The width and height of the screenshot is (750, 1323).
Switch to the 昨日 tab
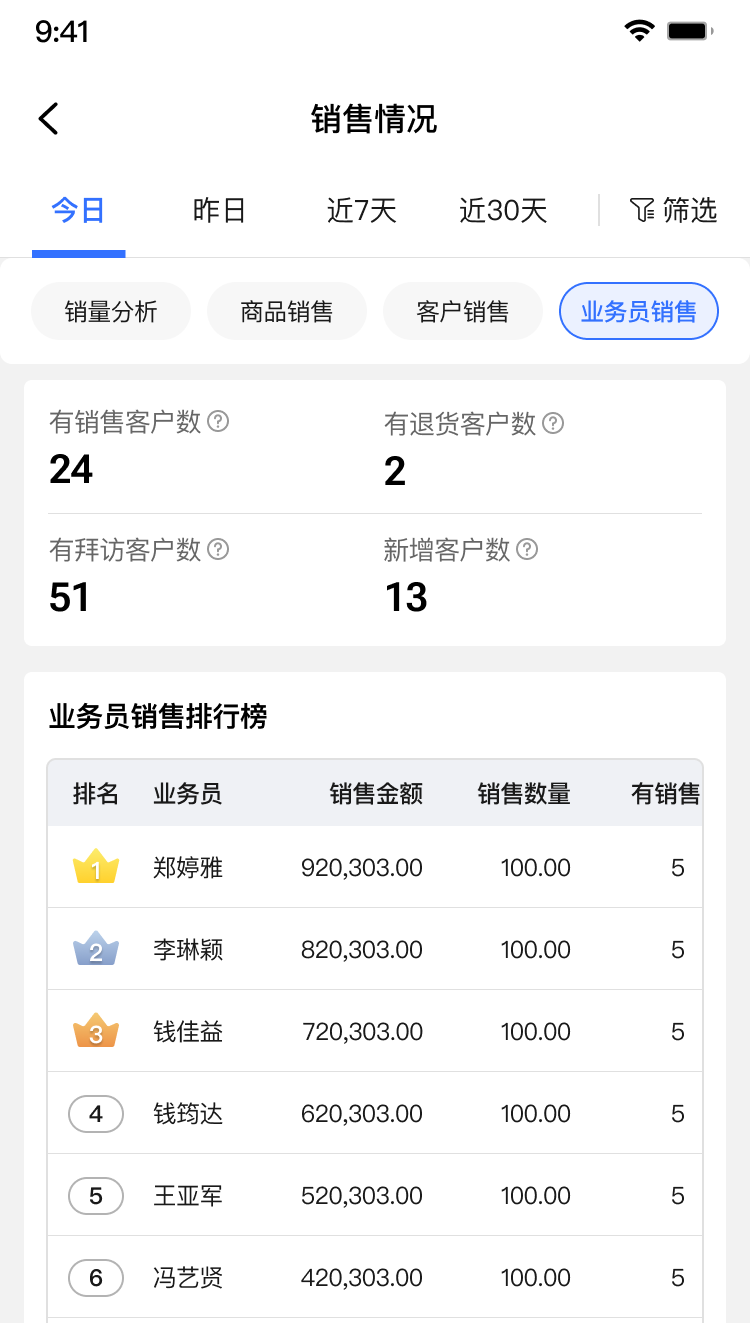coord(219,210)
